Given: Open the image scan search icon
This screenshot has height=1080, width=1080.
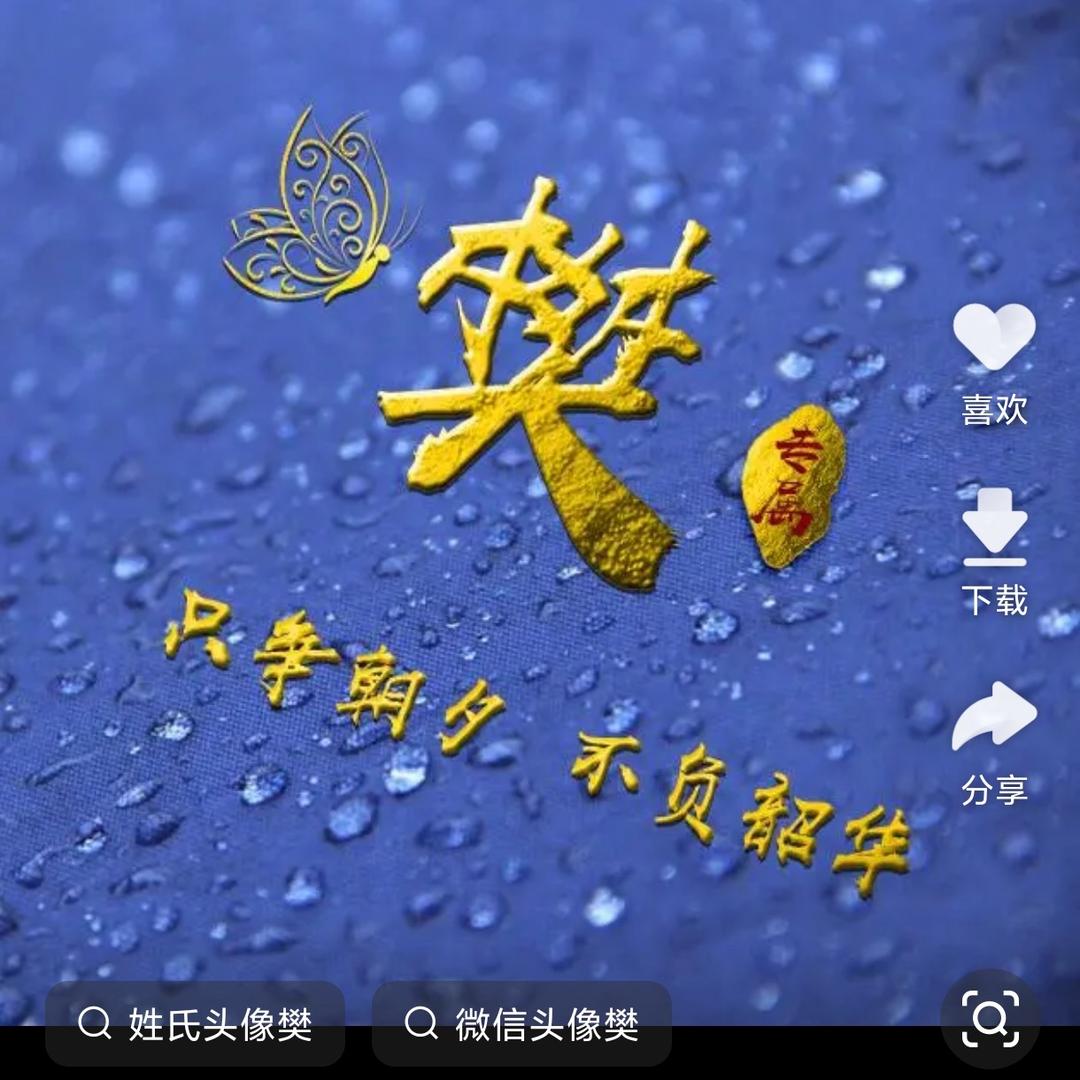Looking at the screenshot, I should pyautogui.click(x=990, y=1019).
